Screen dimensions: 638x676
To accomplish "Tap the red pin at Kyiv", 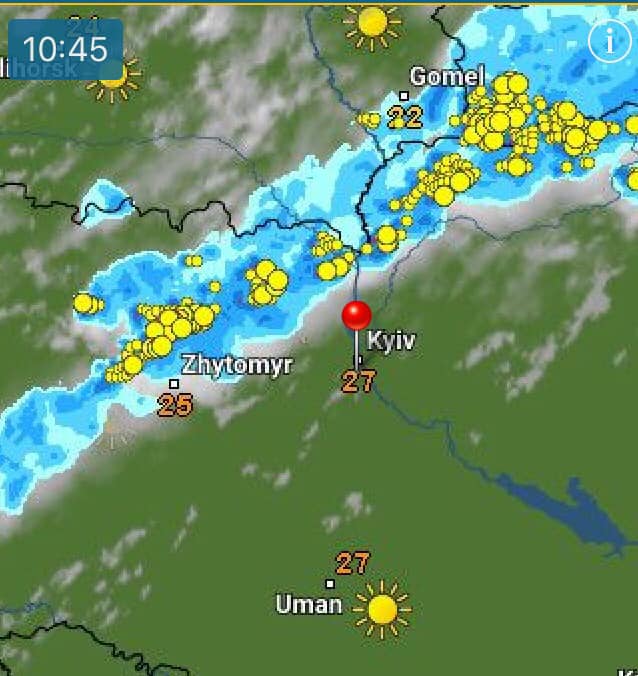I will pyautogui.click(x=357, y=316).
